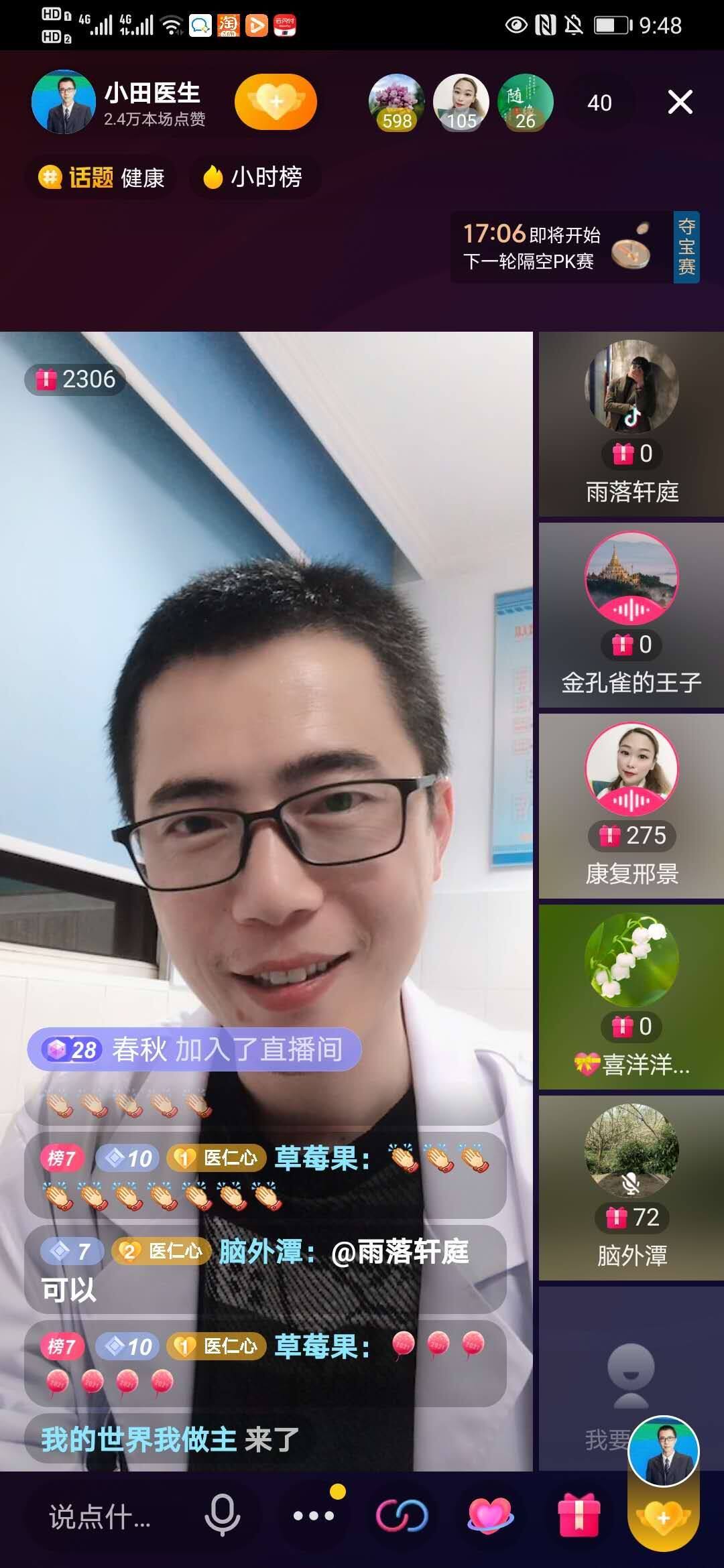
Task: Open guest 康复邢景's seat
Action: coord(631,805)
